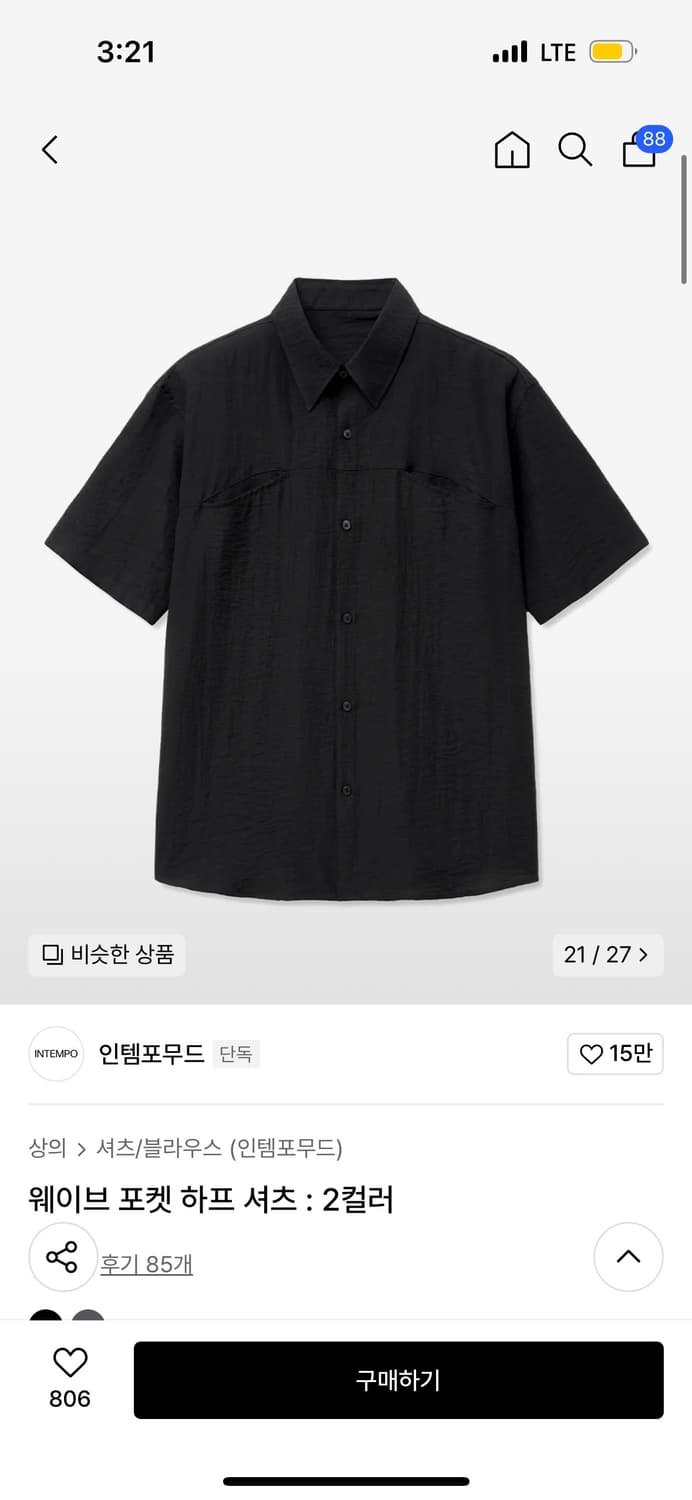Read the 85 reviews (후기 85개)
This screenshot has height=1500, width=692.
pos(146,1264)
